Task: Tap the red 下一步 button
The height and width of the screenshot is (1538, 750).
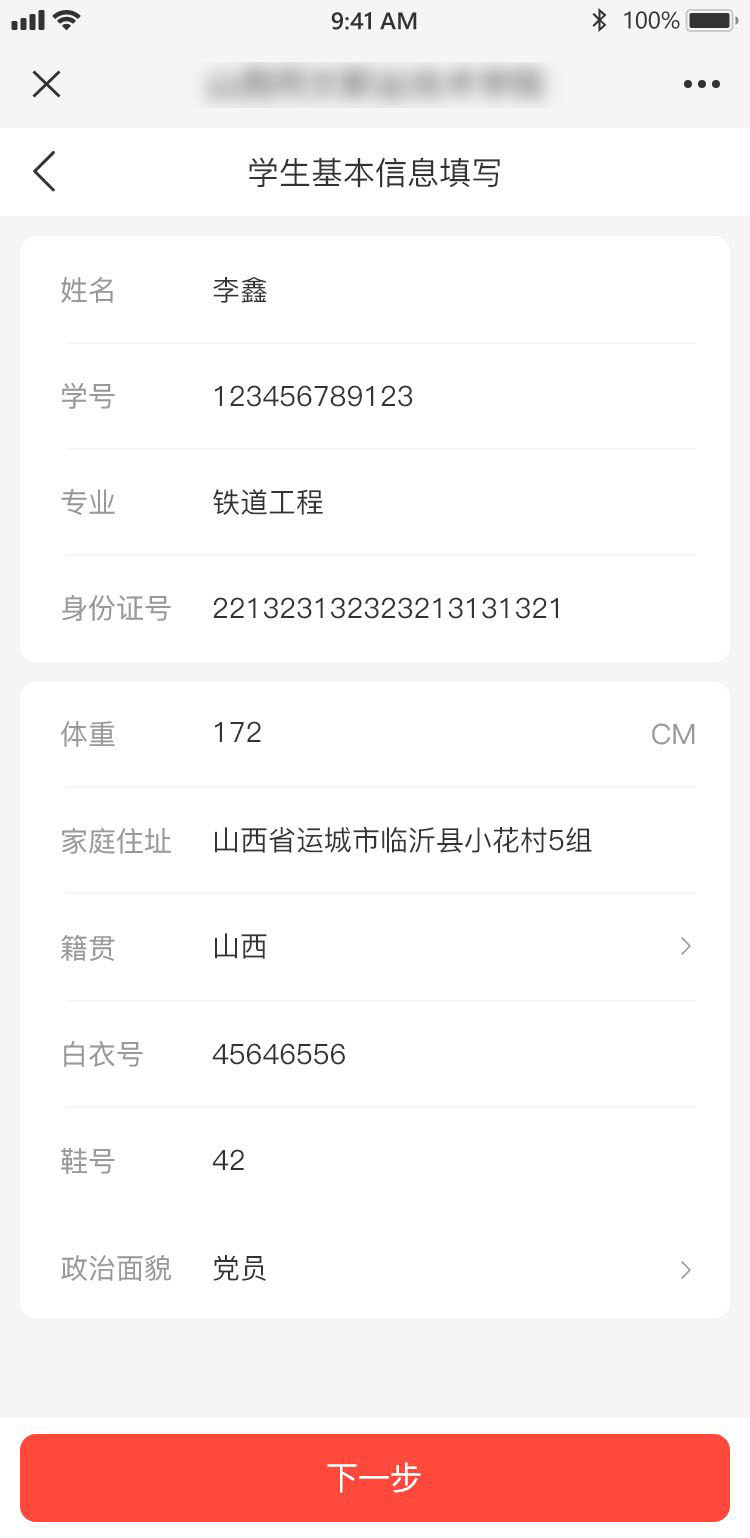Action: coord(375,1478)
